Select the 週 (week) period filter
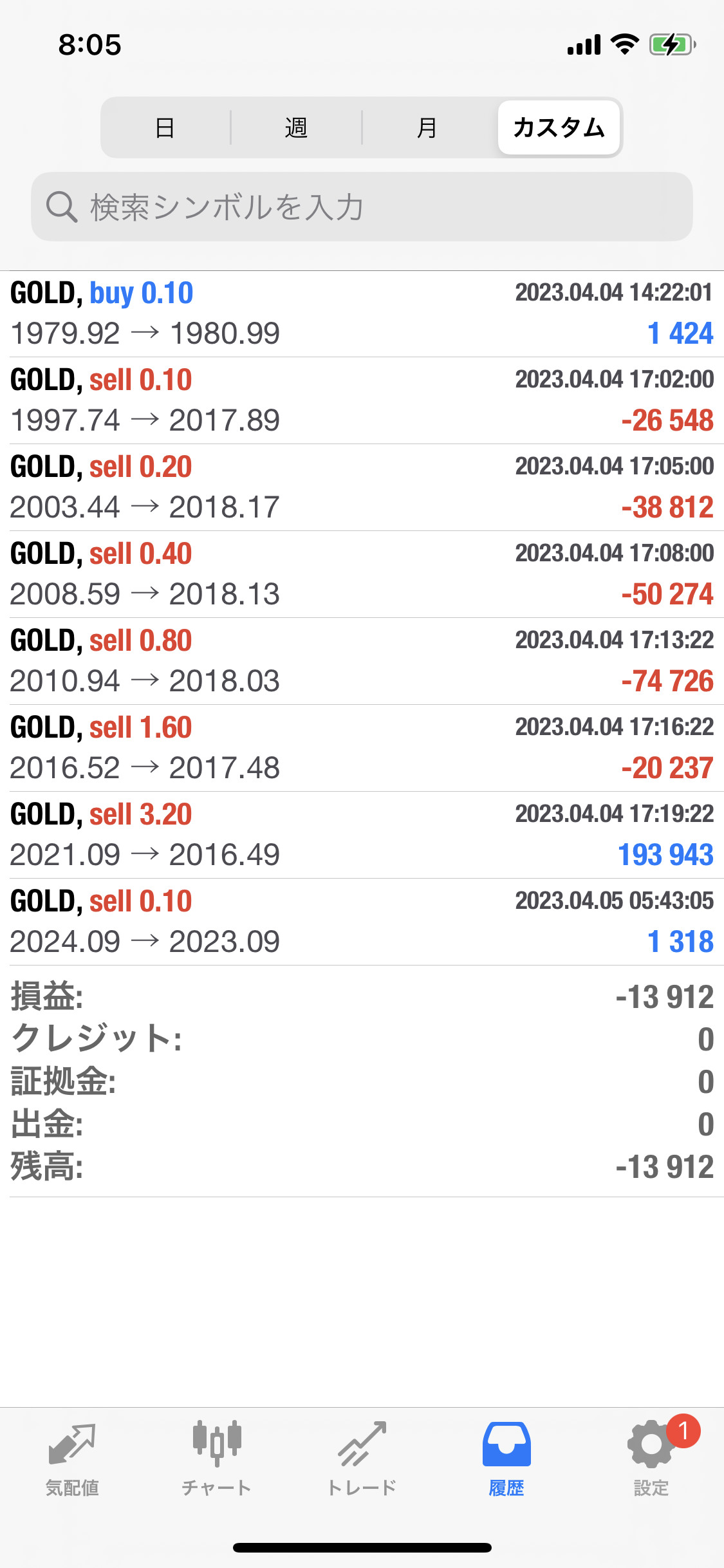 pyautogui.click(x=296, y=127)
